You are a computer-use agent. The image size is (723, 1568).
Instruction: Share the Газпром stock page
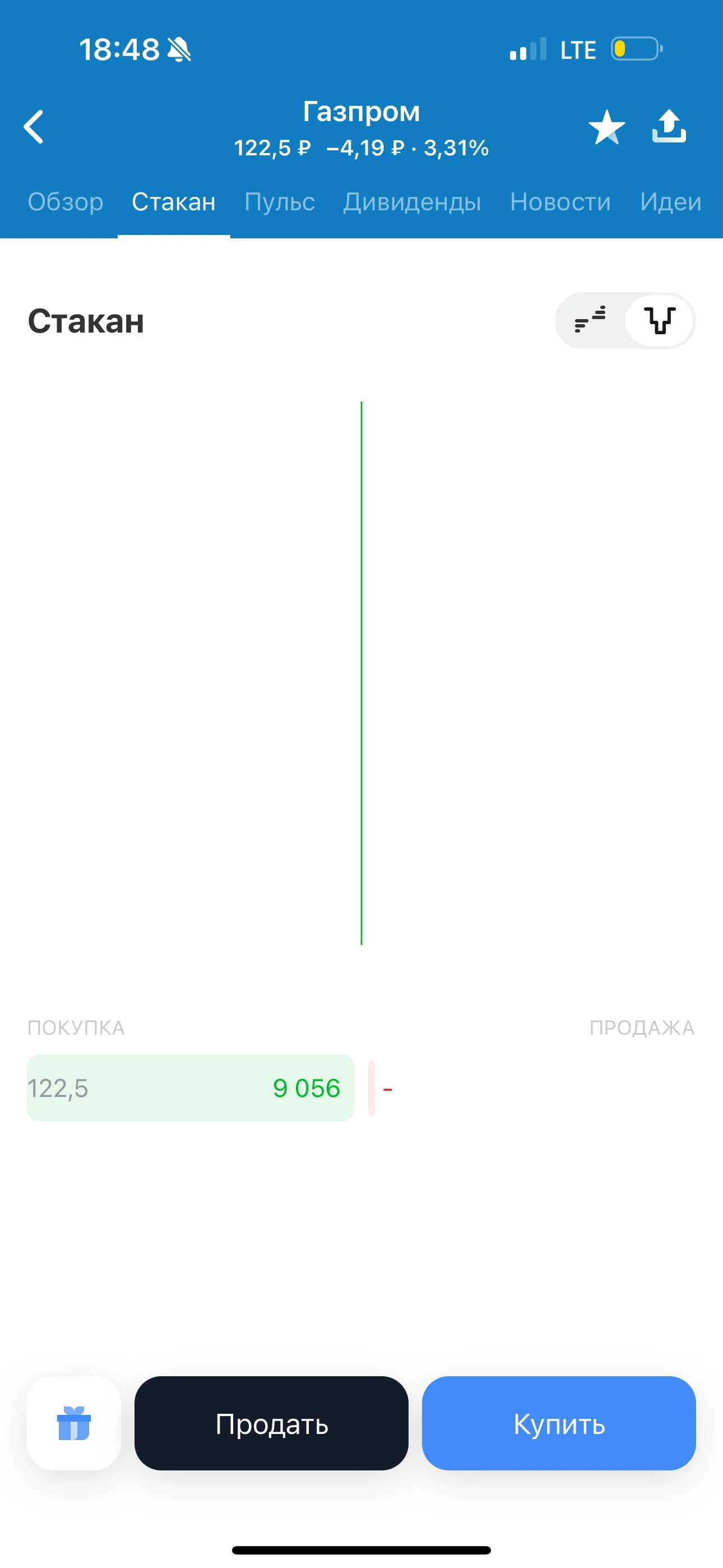[x=669, y=126]
